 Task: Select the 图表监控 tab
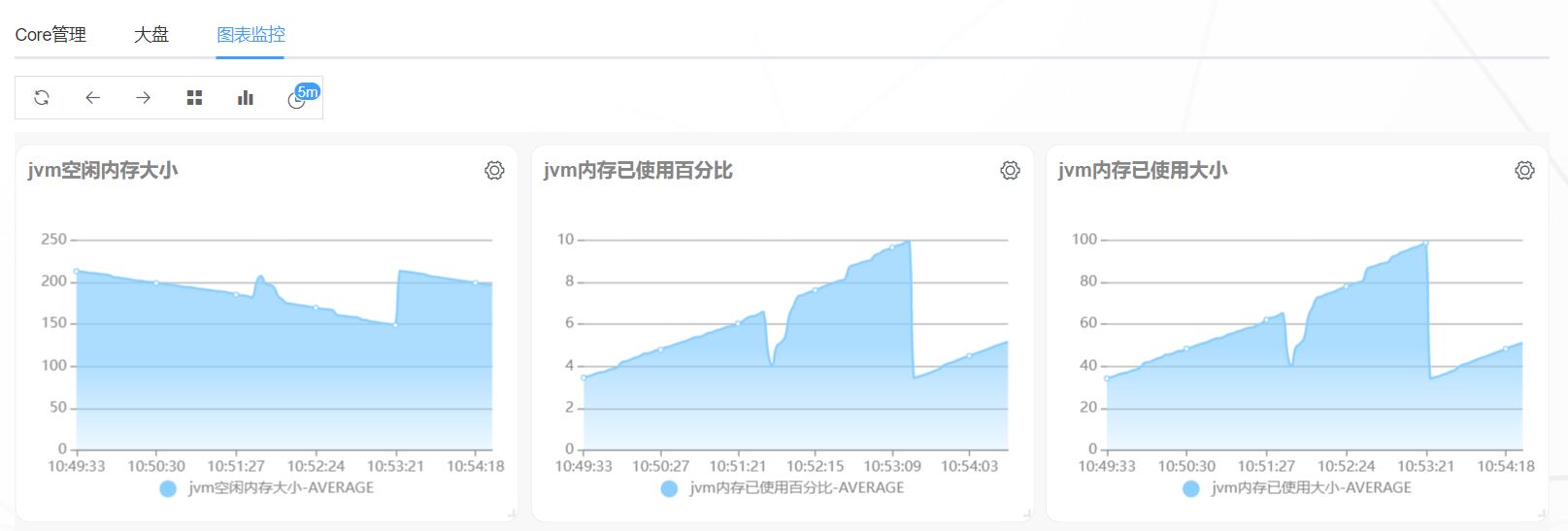(x=250, y=35)
